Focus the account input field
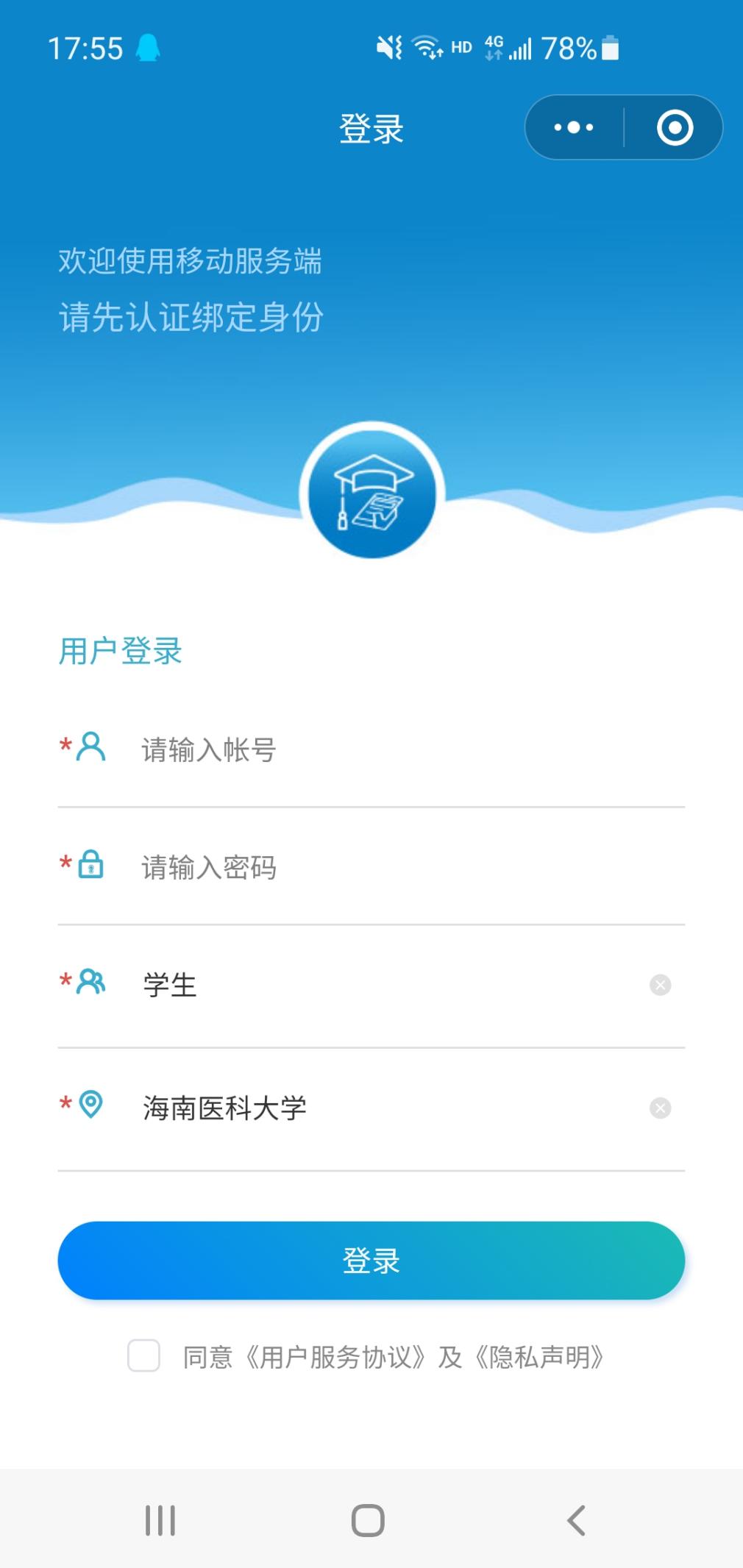The height and width of the screenshot is (1568, 743). pos(405,750)
